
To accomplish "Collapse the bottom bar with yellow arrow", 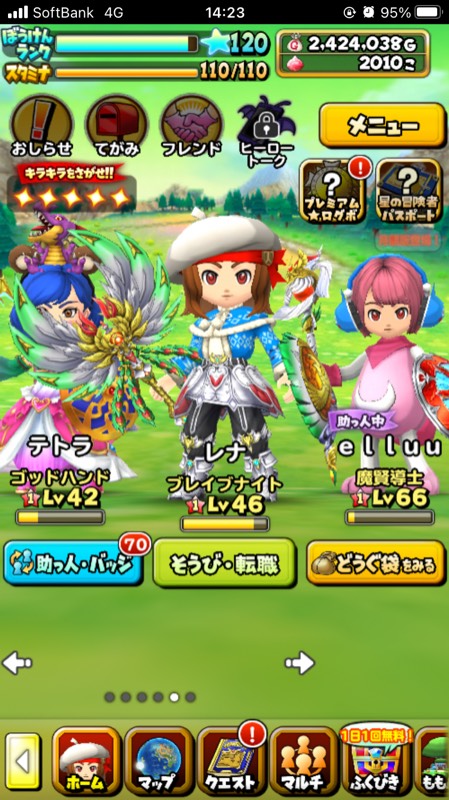I will pyautogui.click(x=23, y=762).
